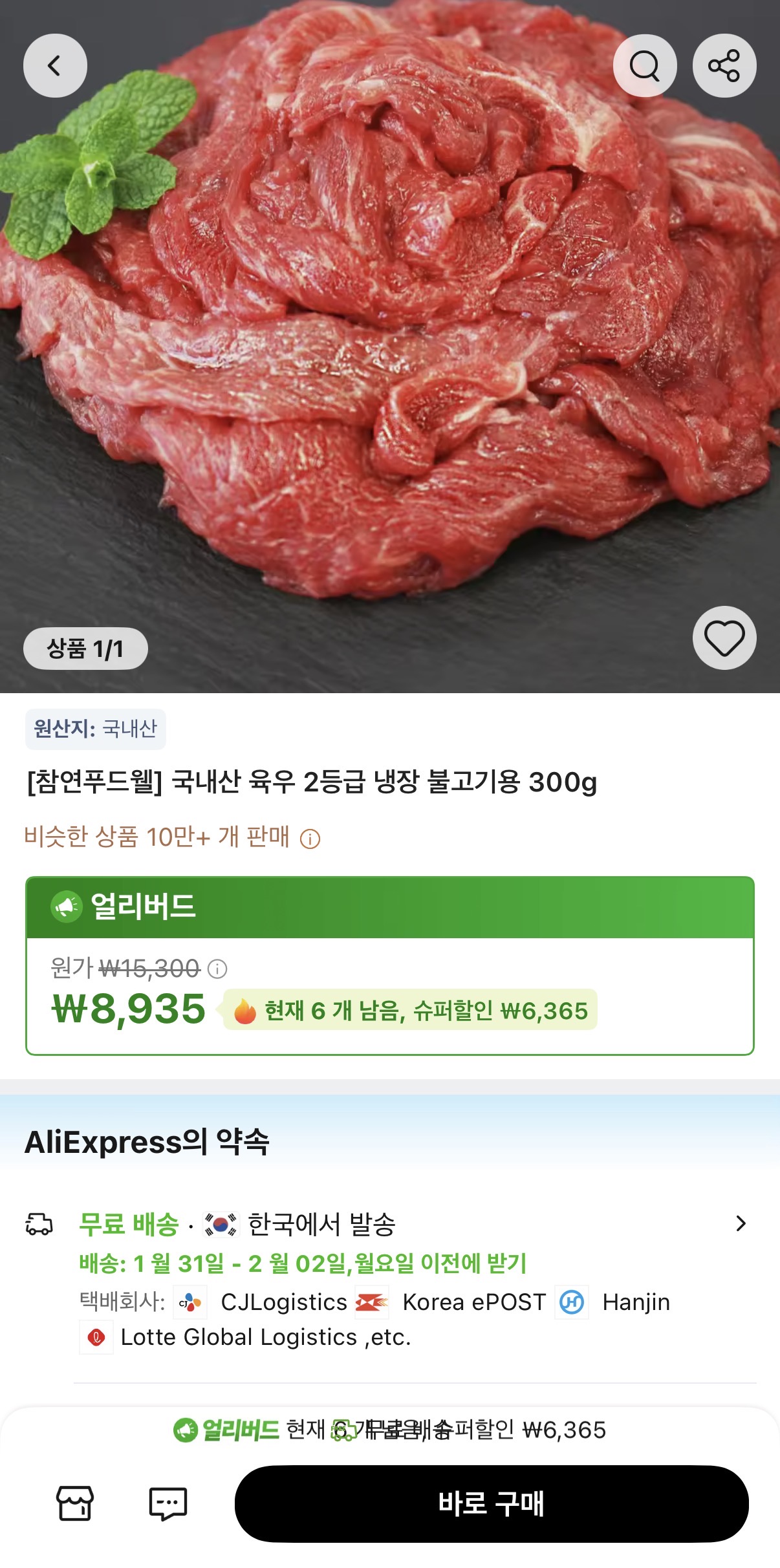The image size is (780, 1568).
Task: Open chat with the seller
Action: pos(168,1503)
